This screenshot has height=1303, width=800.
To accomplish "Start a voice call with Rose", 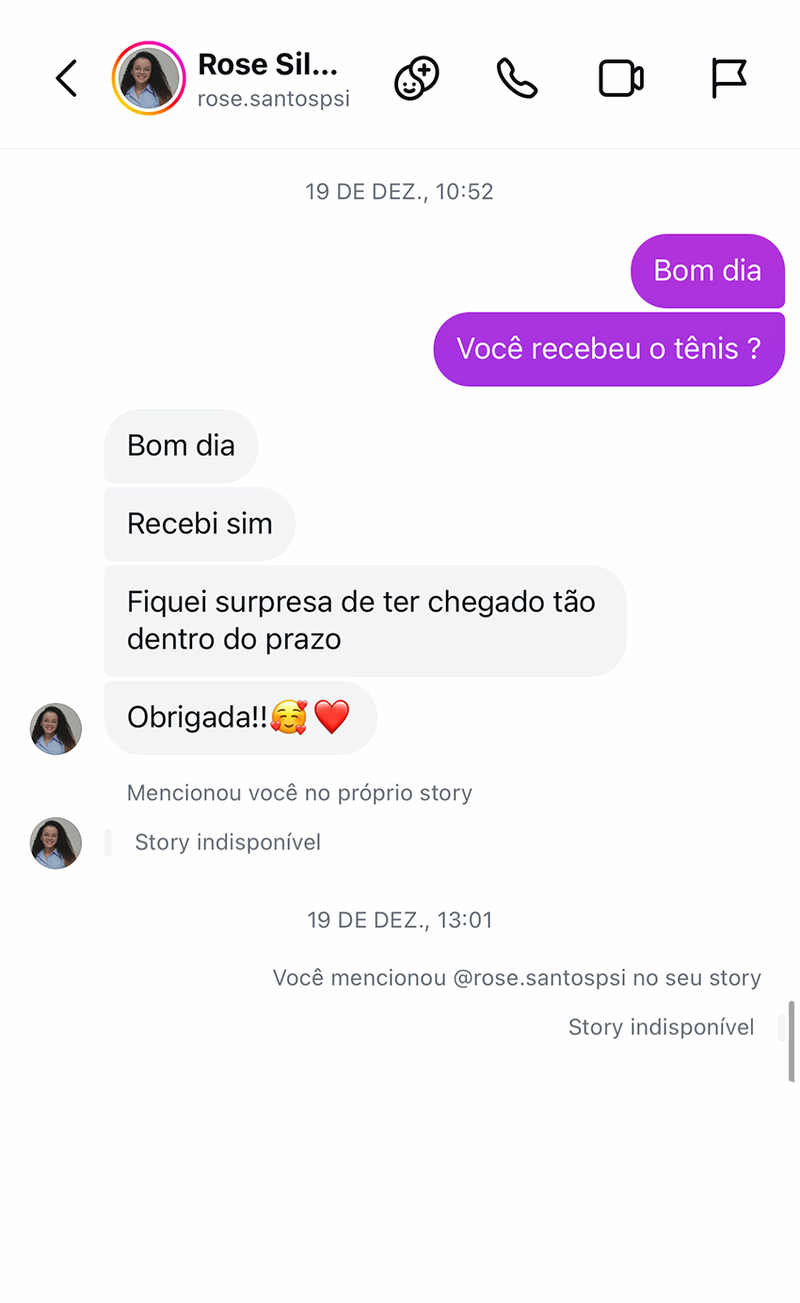I will click(x=516, y=78).
